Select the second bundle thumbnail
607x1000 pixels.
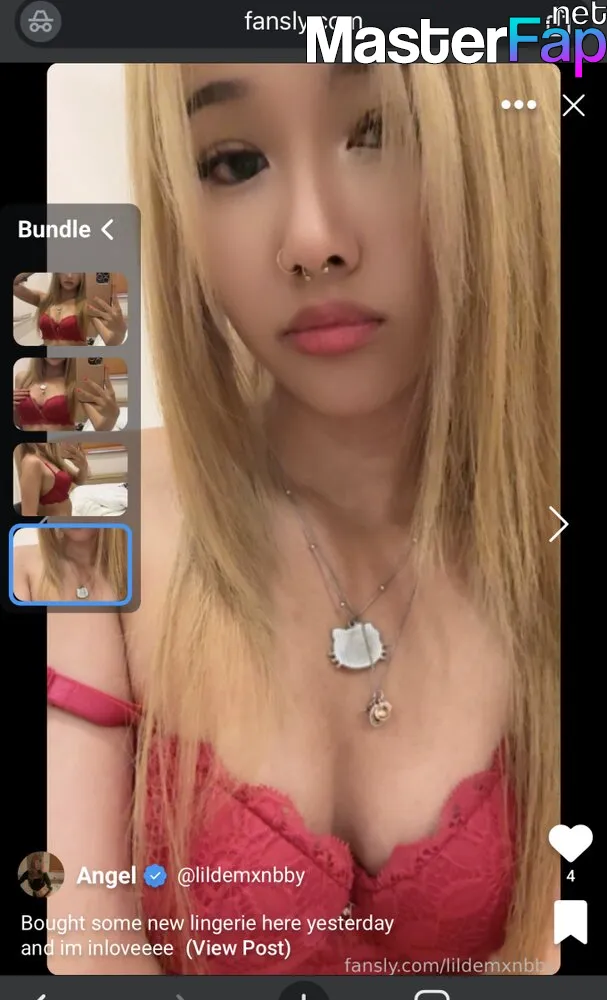tap(70, 394)
